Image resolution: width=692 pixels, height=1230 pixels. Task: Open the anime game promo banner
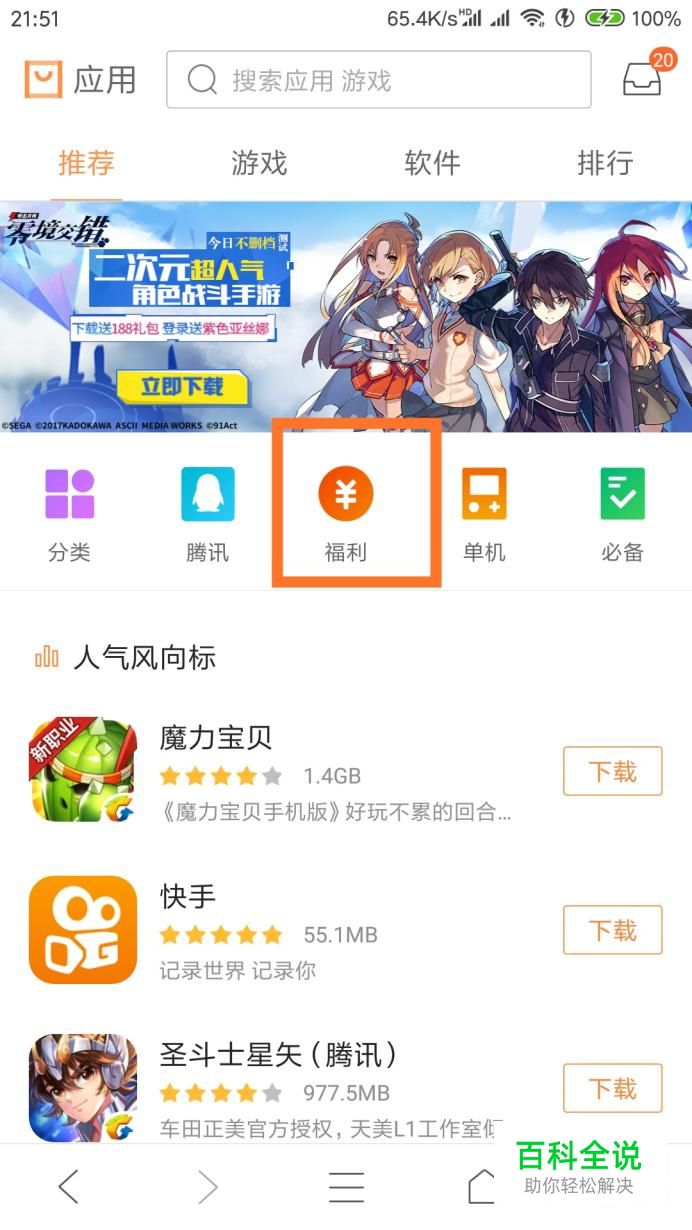[346, 316]
